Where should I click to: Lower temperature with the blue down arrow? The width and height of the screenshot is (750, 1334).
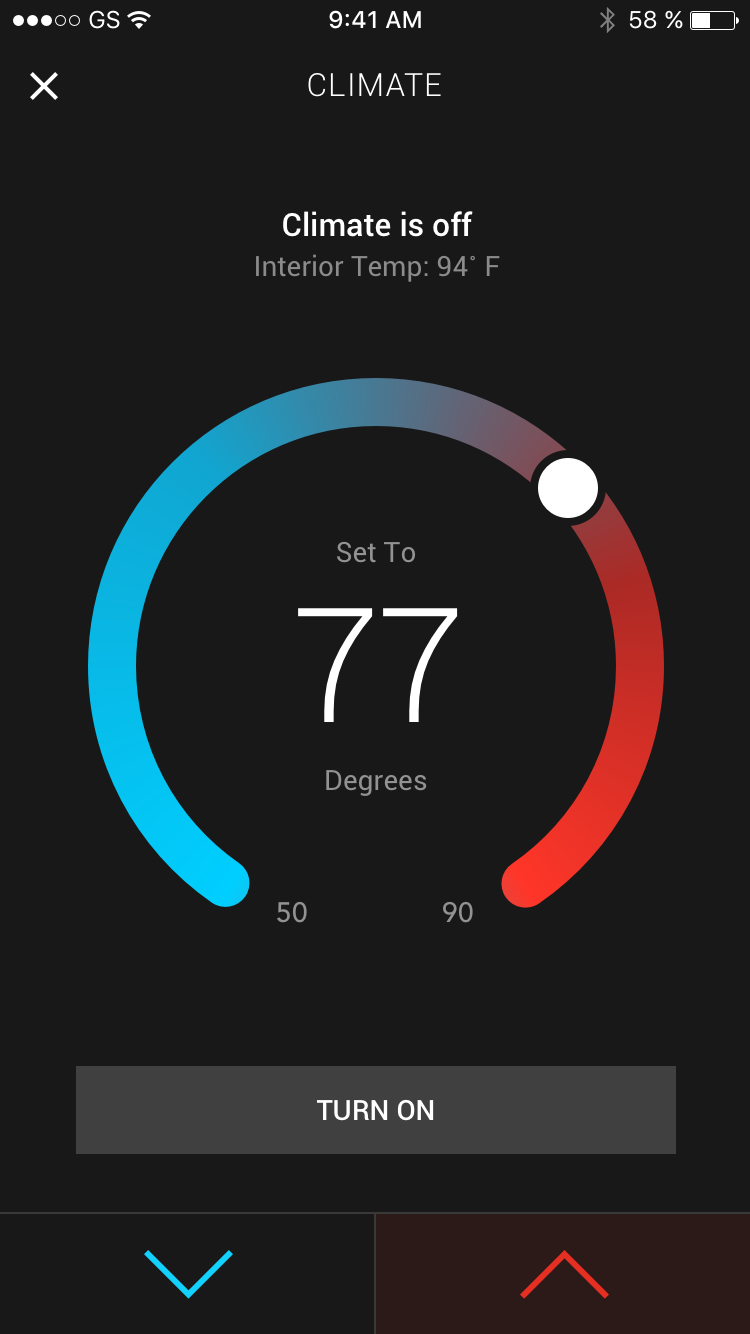click(x=188, y=1274)
